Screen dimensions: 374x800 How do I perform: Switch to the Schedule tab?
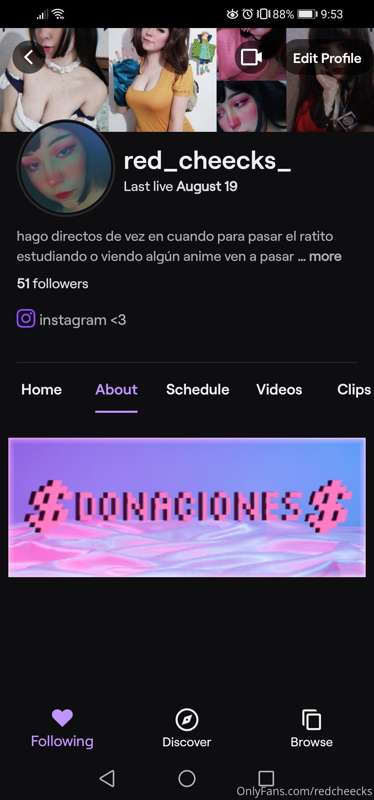click(197, 389)
